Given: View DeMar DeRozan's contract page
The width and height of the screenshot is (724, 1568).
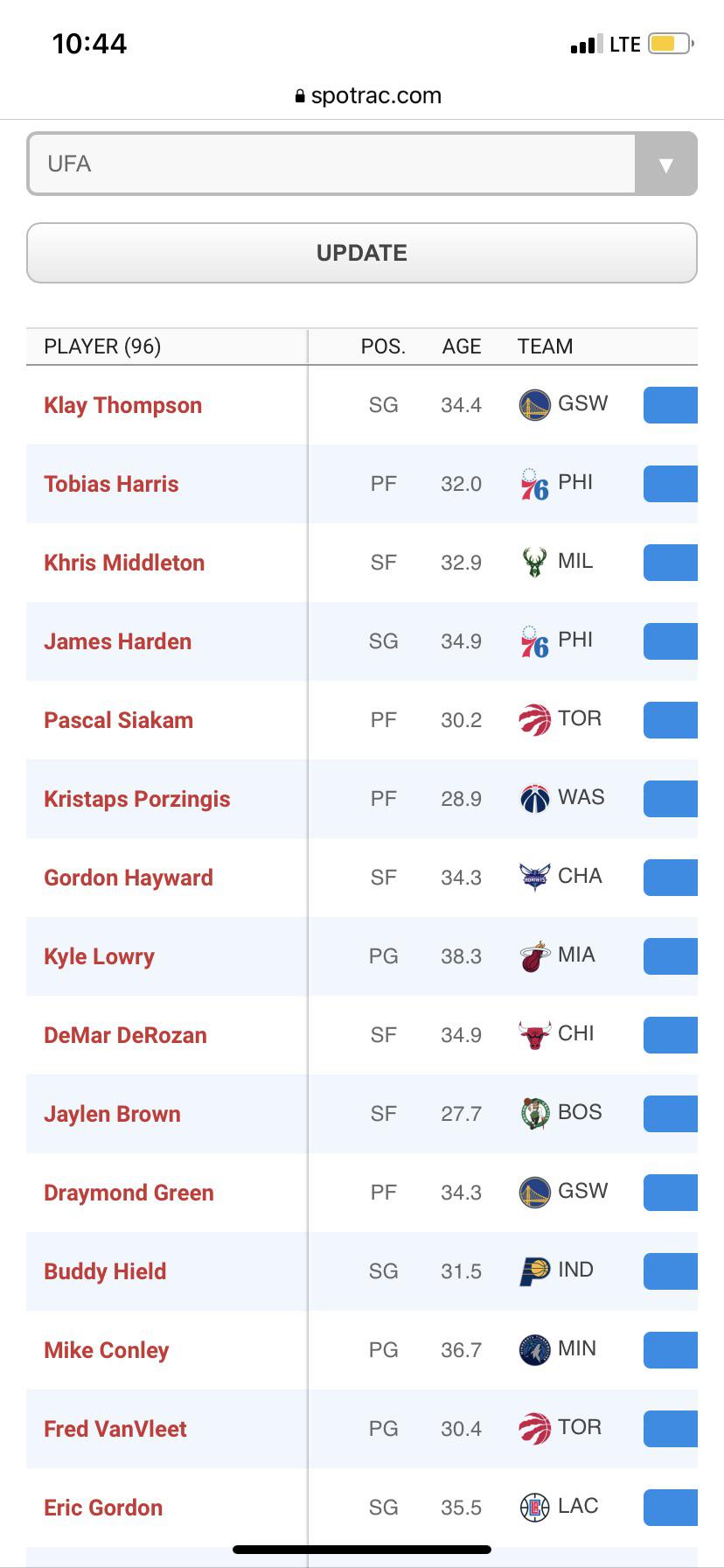Looking at the screenshot, I should tap(125, 1035).
